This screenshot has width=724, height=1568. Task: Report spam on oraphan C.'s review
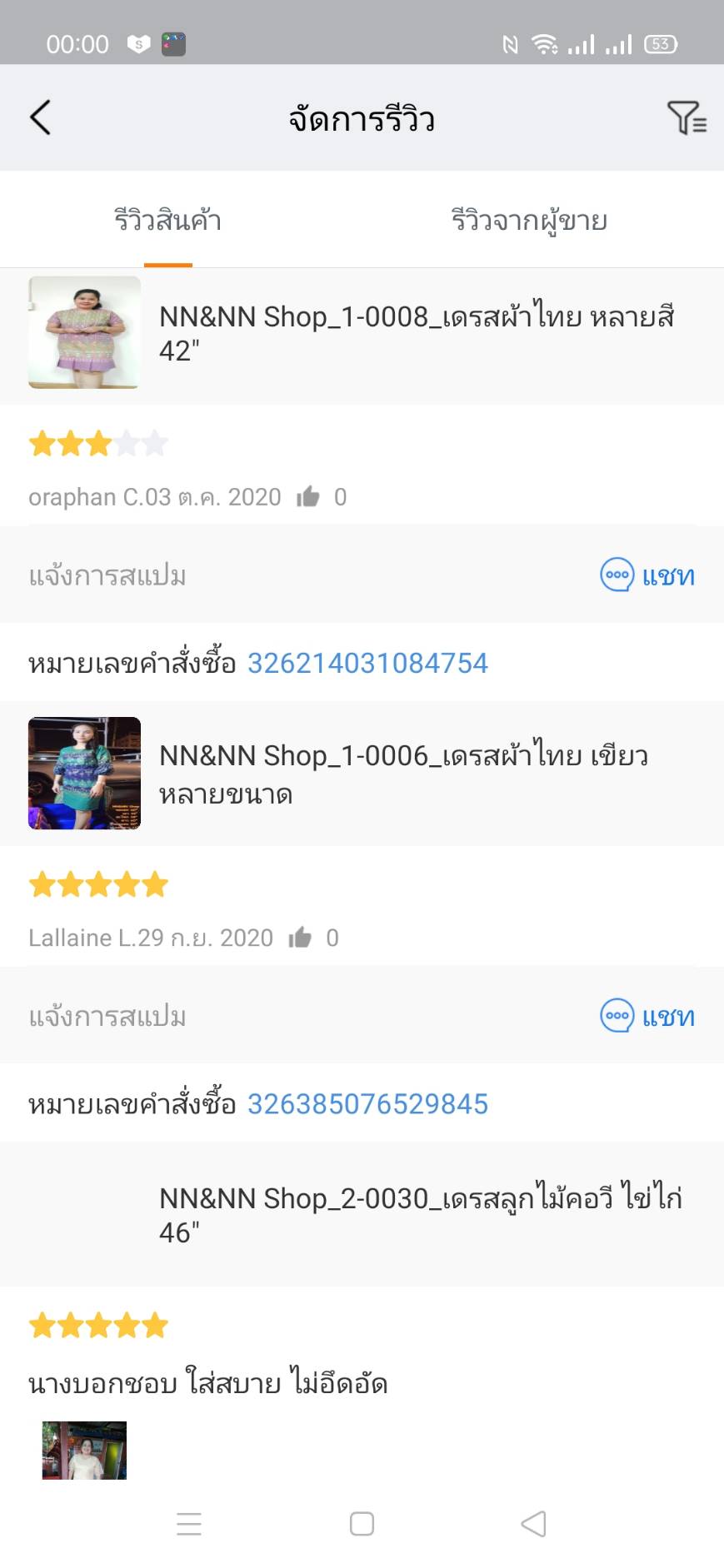tap(107, 575)
